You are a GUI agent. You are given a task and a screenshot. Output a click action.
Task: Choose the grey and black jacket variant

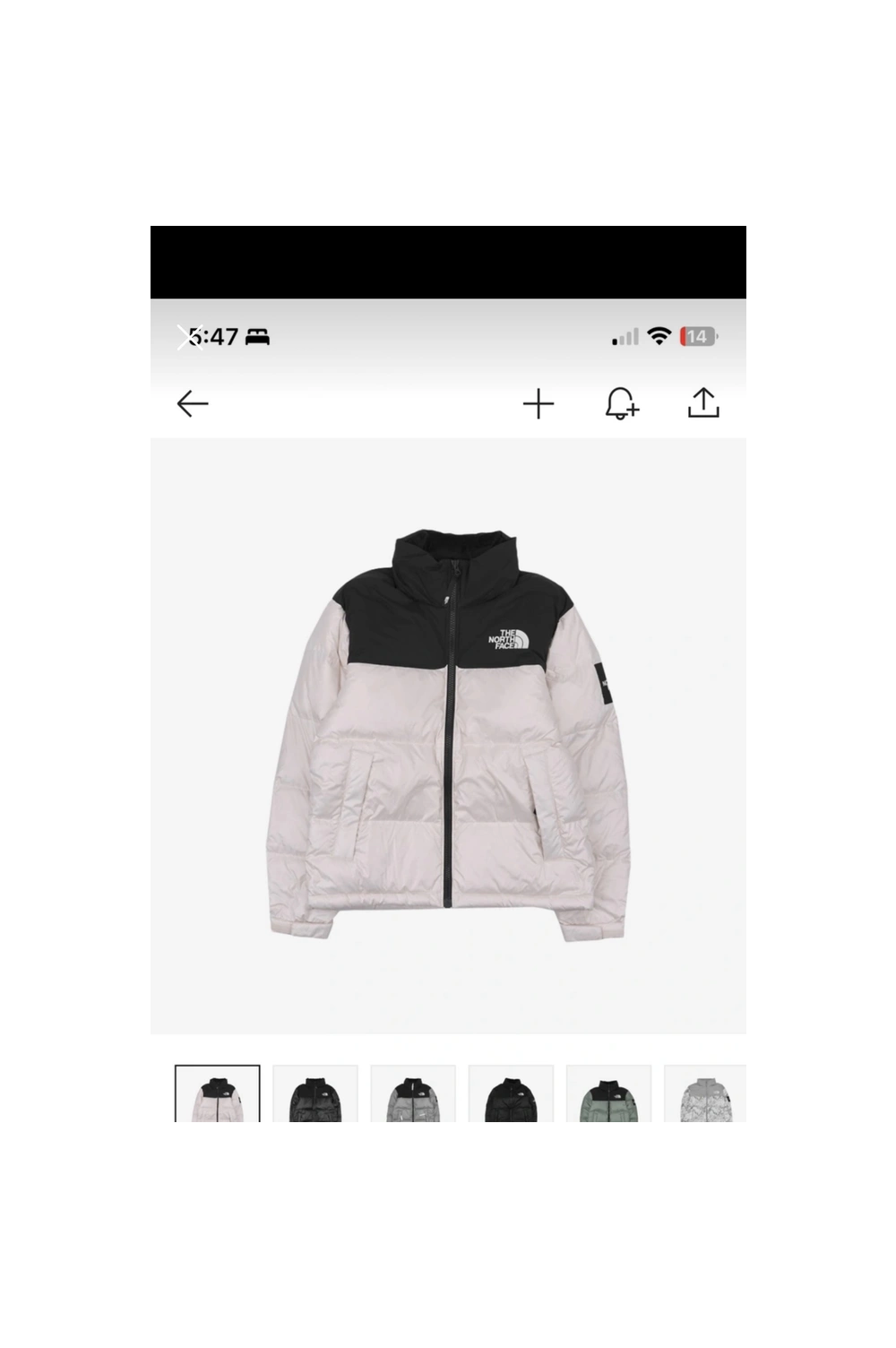pyautogui.click(x=413, y=1093)
